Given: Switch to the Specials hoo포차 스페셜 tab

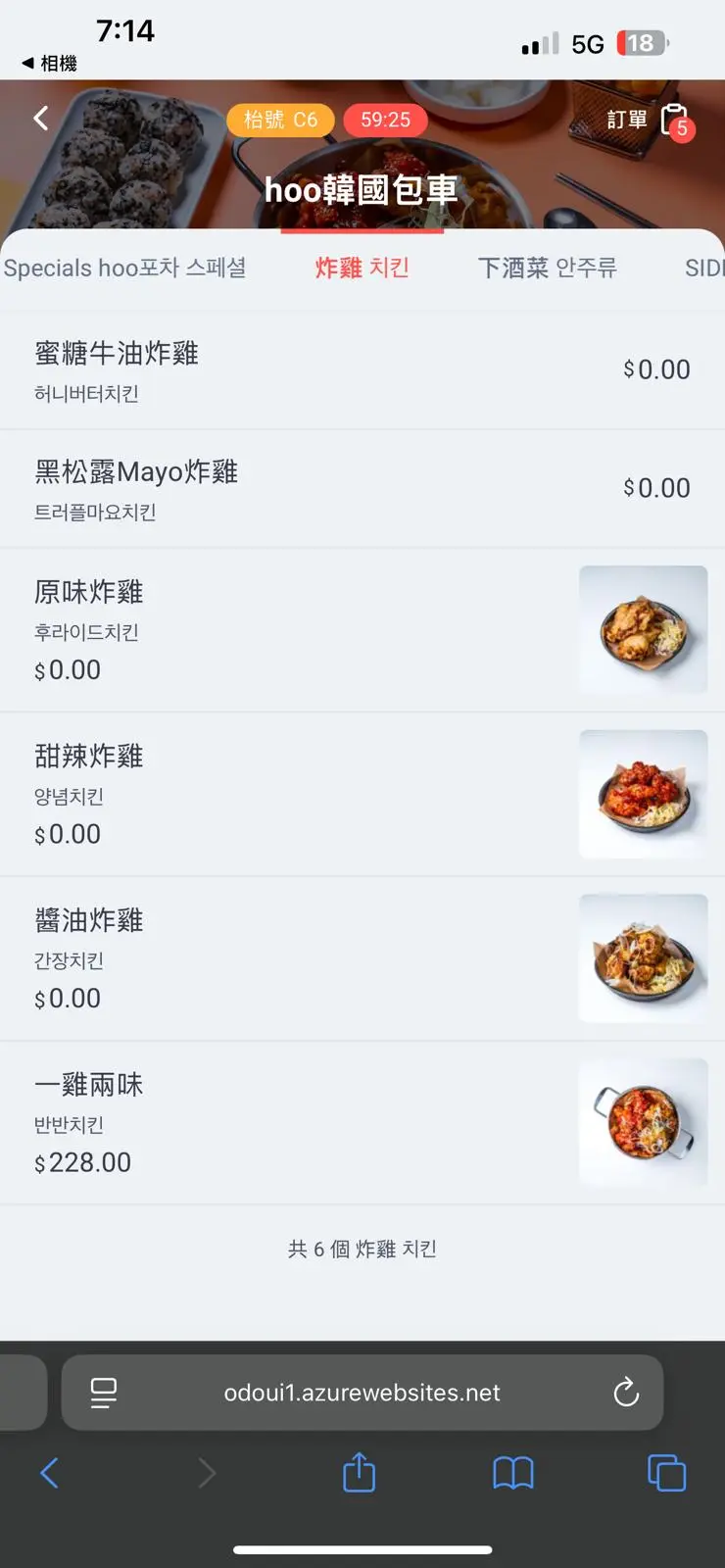Looking at the screenshot, I should [x=125, y=268].
